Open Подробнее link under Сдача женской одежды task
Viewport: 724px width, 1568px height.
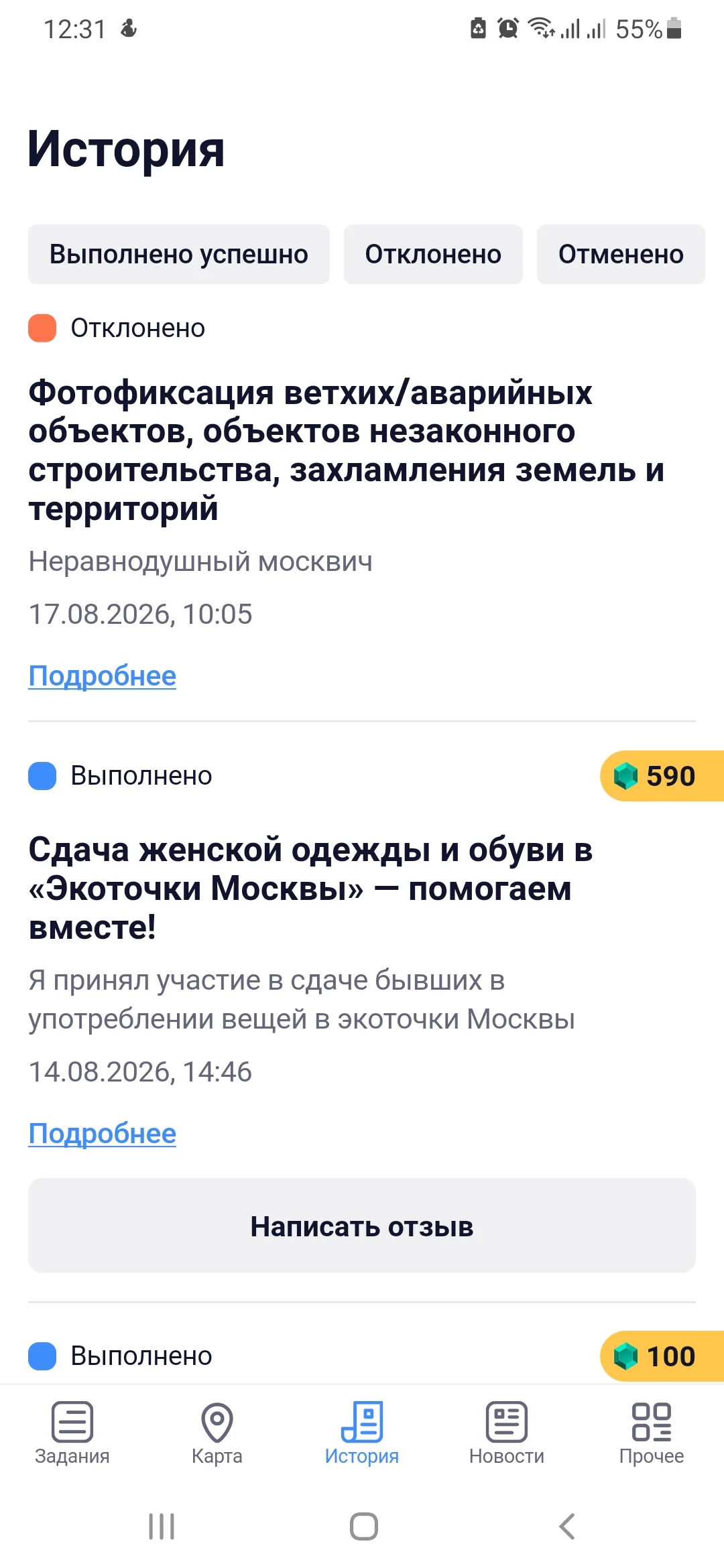point(102,1133)
